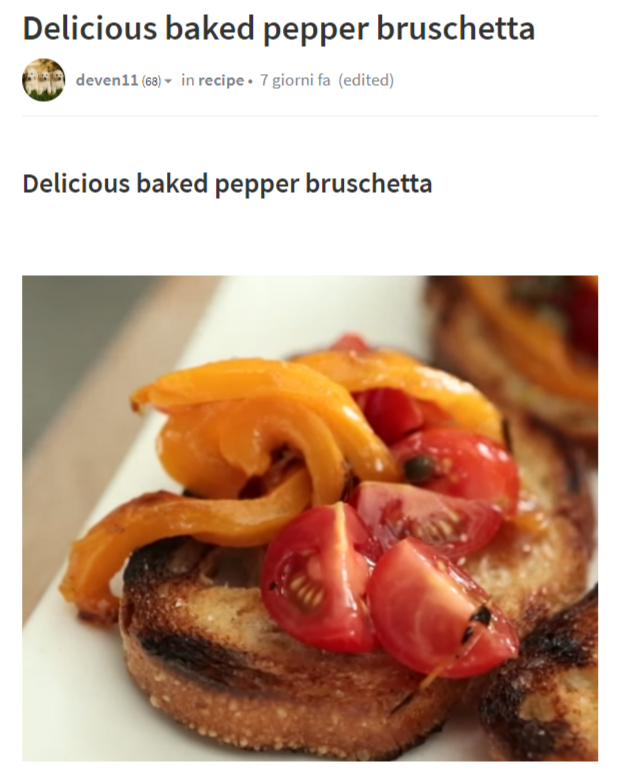Open the bruschetta photo
The width and height of the screenshot is (620, 774).
click(310, 517)
